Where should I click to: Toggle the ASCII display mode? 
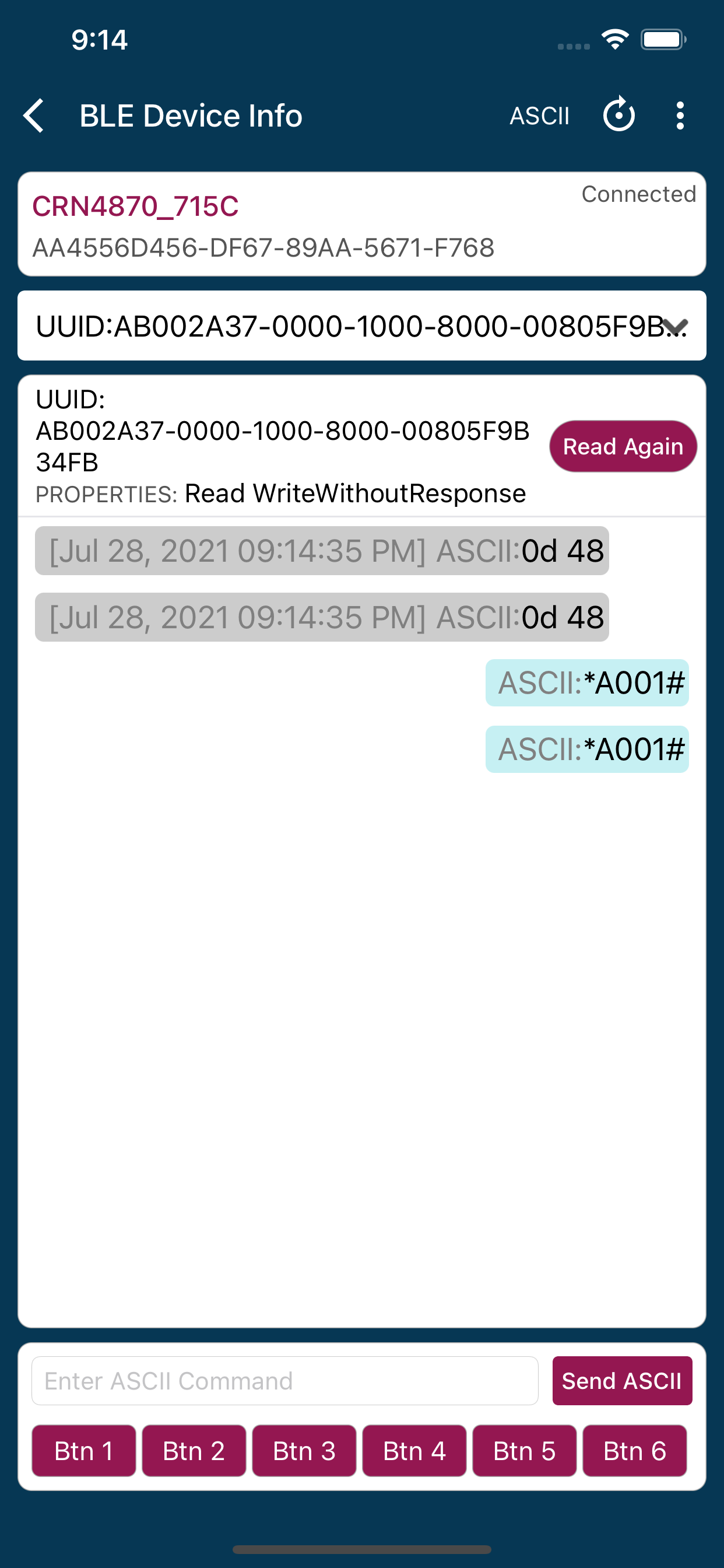[x=539, y=115]
